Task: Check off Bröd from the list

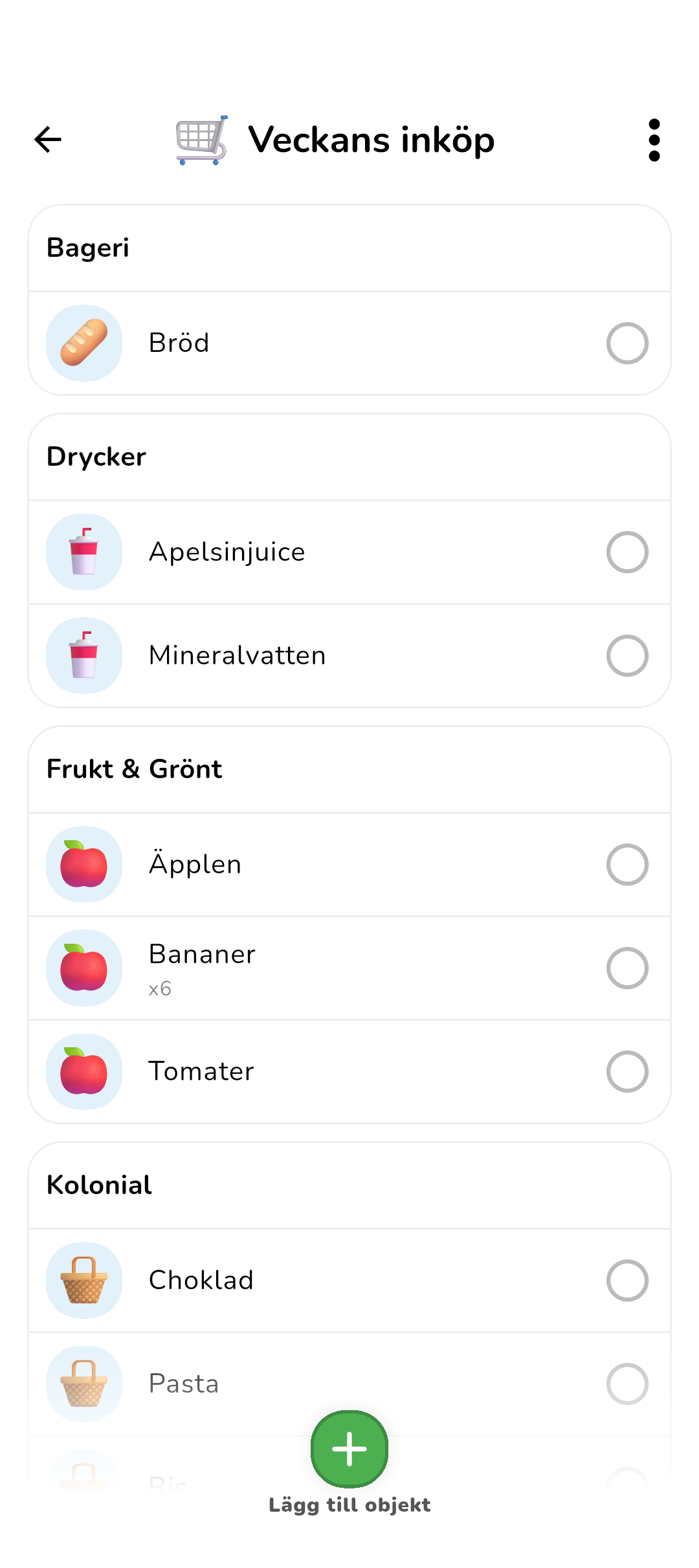Action: [x=627, y=343]
